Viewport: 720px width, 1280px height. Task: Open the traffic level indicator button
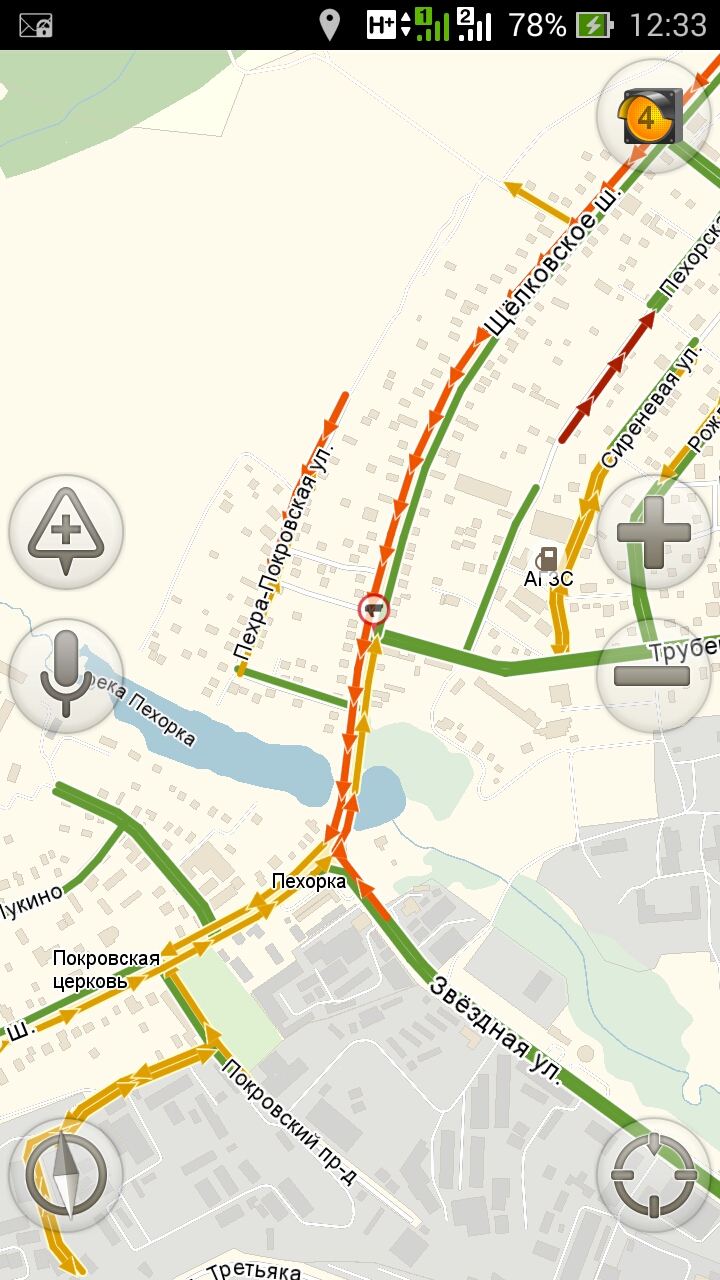point(653,117)
